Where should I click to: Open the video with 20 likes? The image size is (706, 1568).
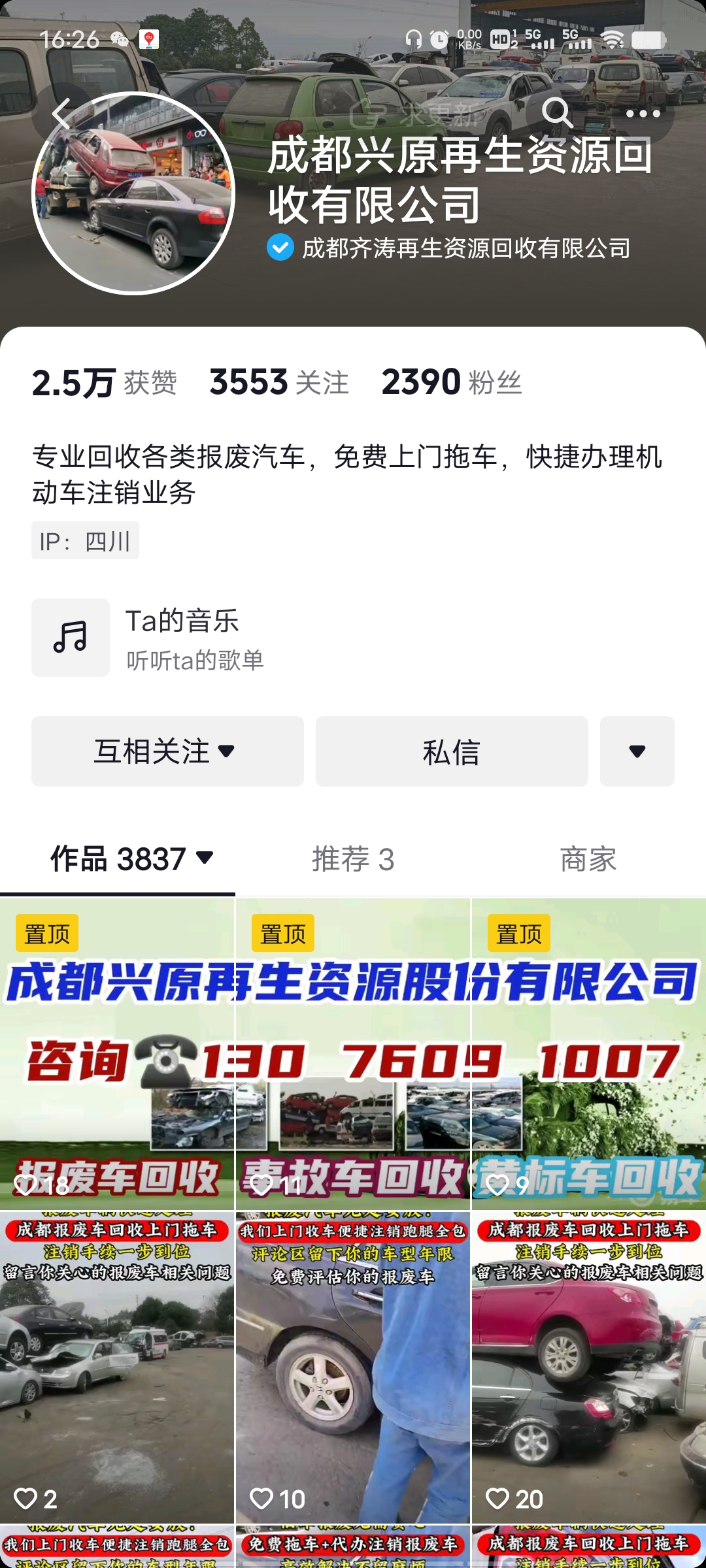[x=588, y=1365]
